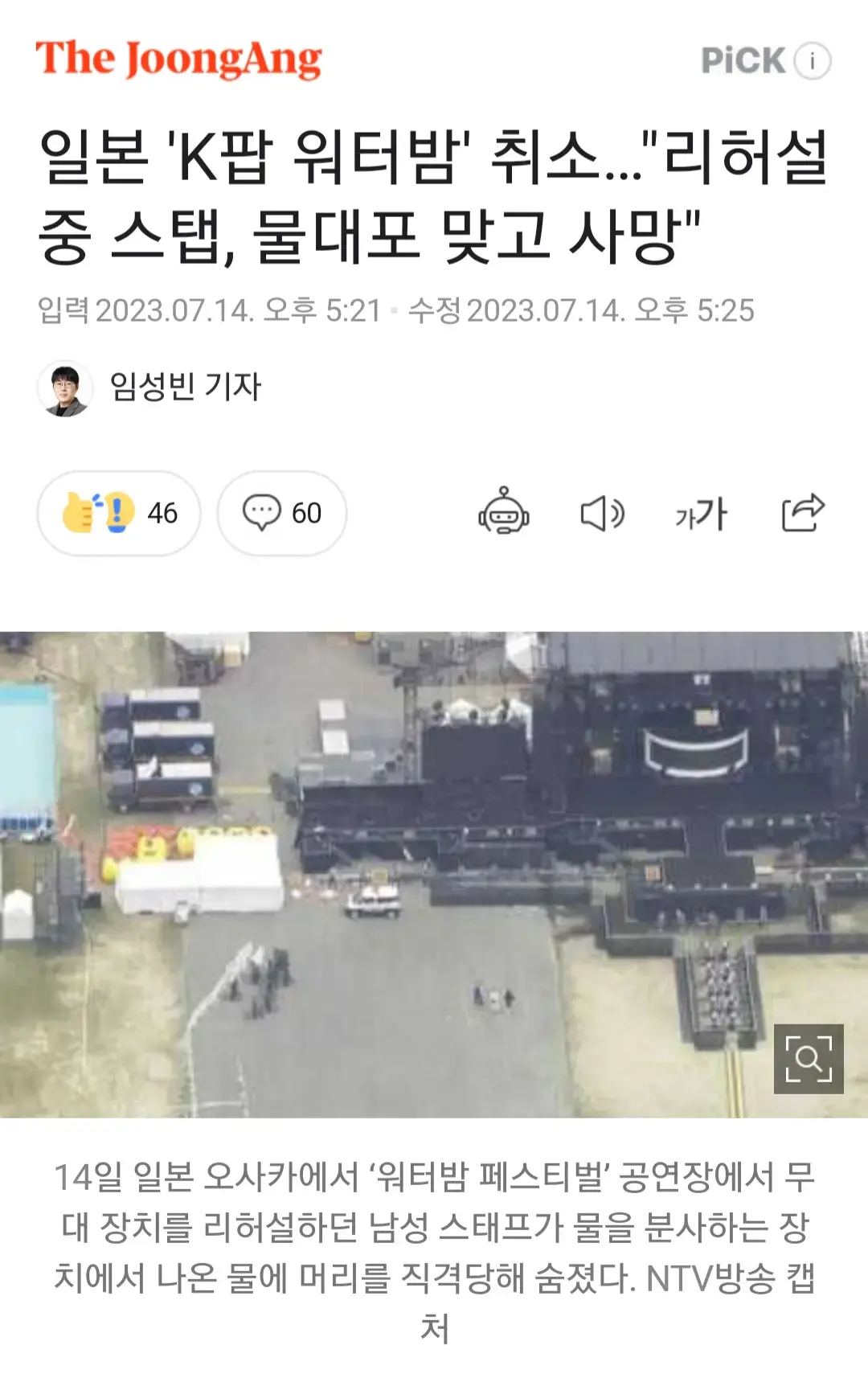Share this article
The image size is (868, 1374).
(x=803, y=512)
